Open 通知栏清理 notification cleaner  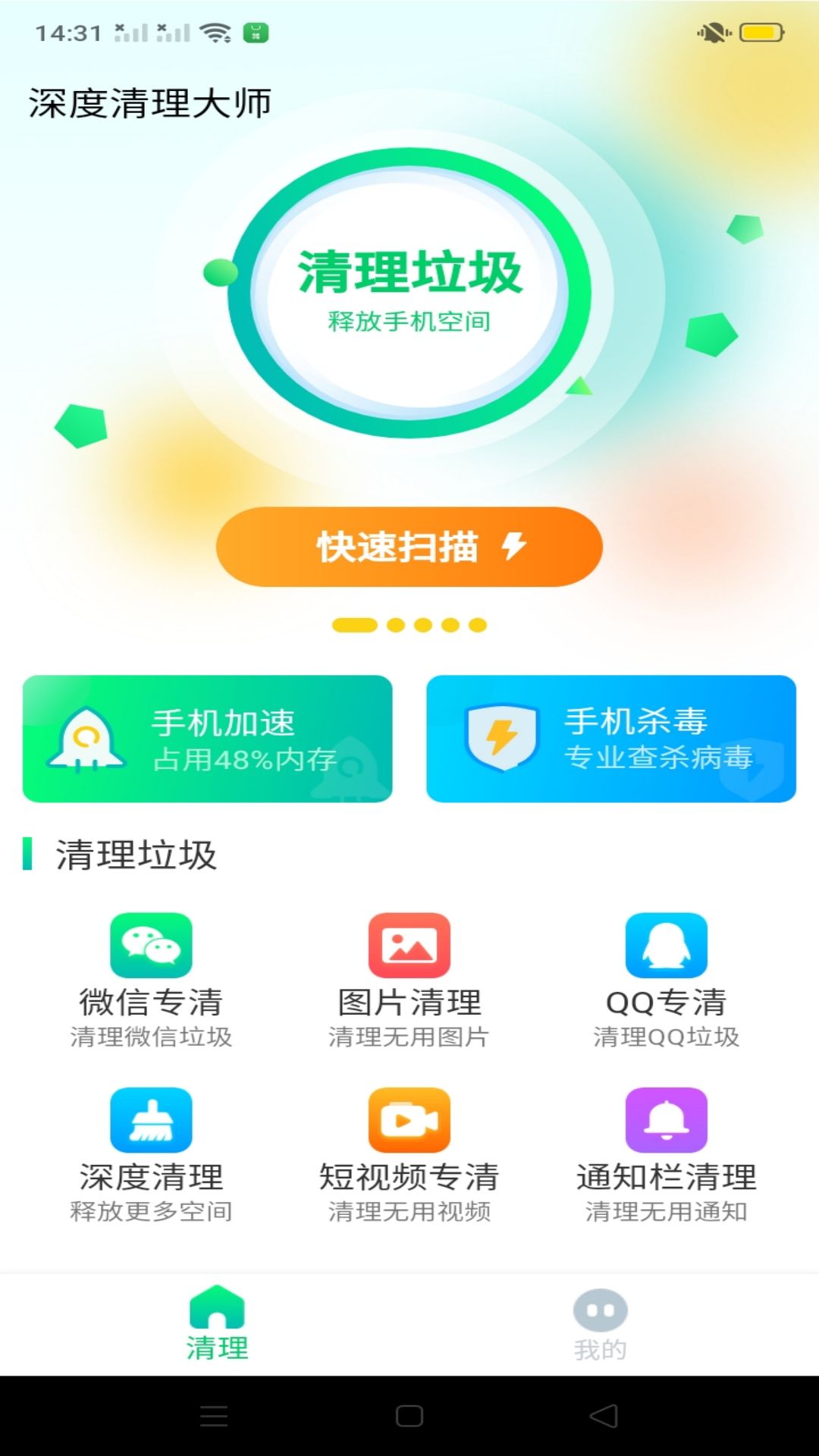[667, 1156]
